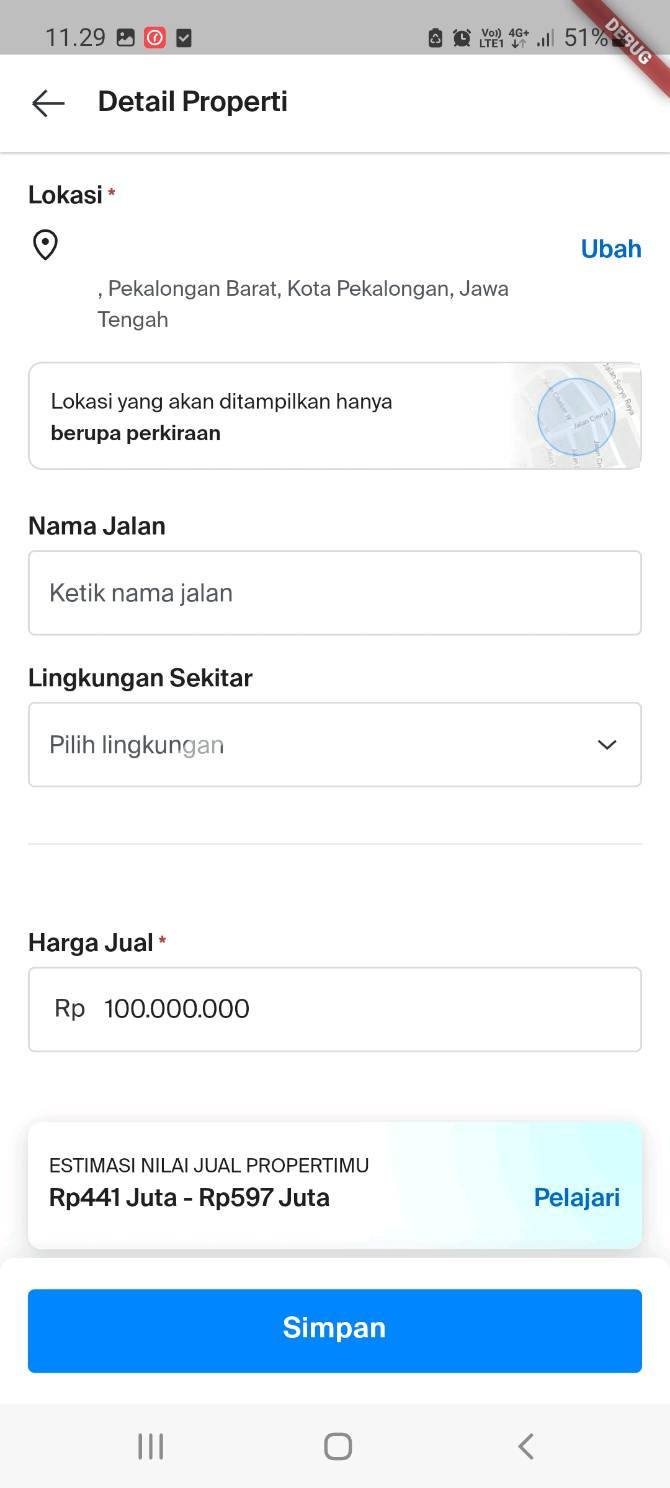Open recent apps in the navigation bar
Viewport: 670px width, 1488px height.
151,1446
